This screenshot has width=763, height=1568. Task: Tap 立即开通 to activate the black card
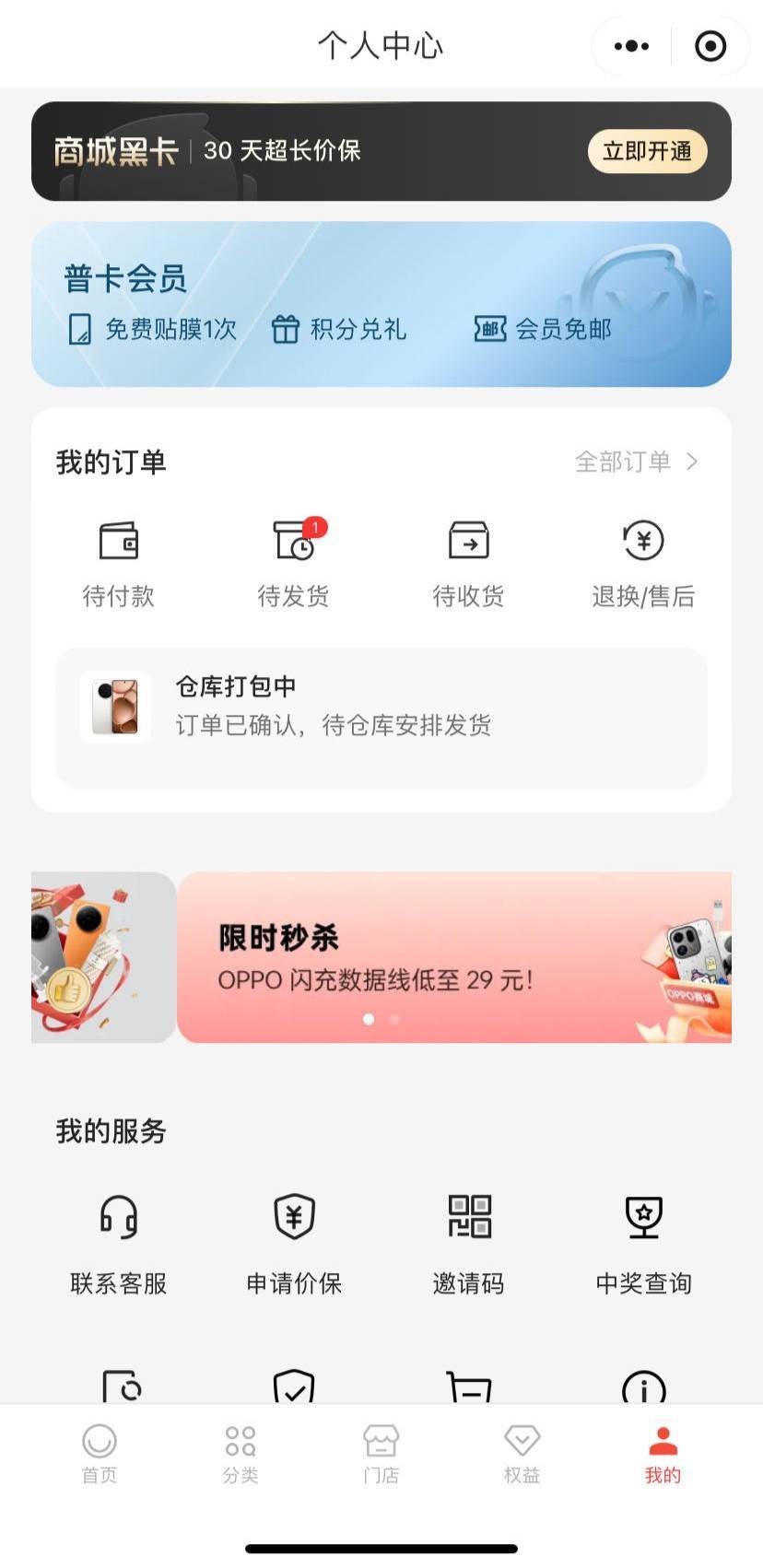point(647,151)
